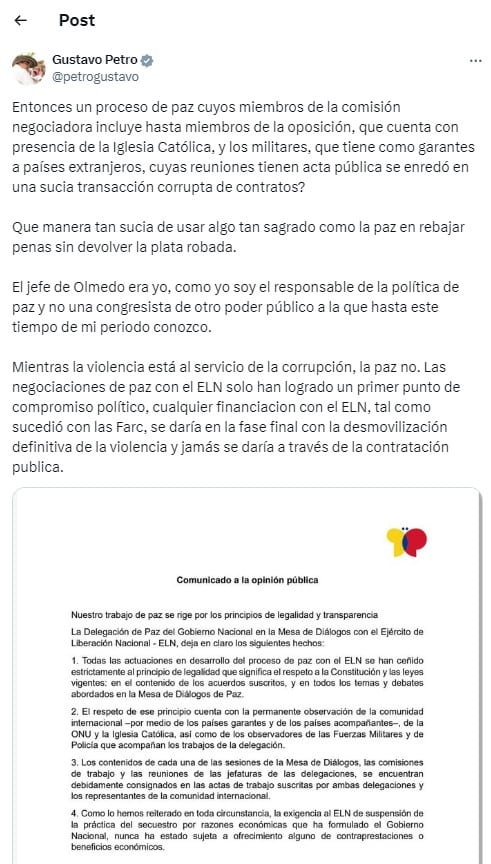The image size is (491, 864).
Task: Open the post's three-dot overflow menu
Action: click(475, 61)
